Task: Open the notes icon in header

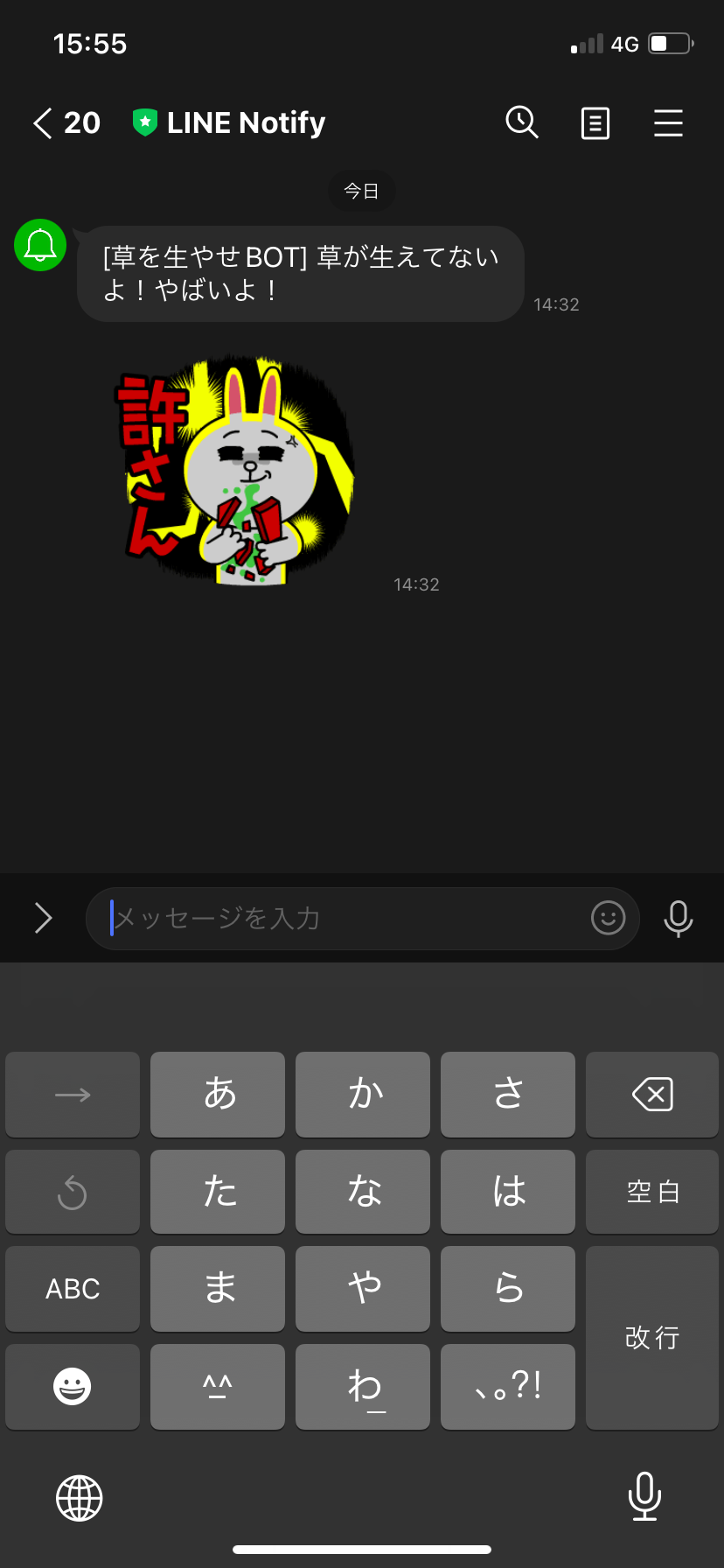Action: point(595,123)
